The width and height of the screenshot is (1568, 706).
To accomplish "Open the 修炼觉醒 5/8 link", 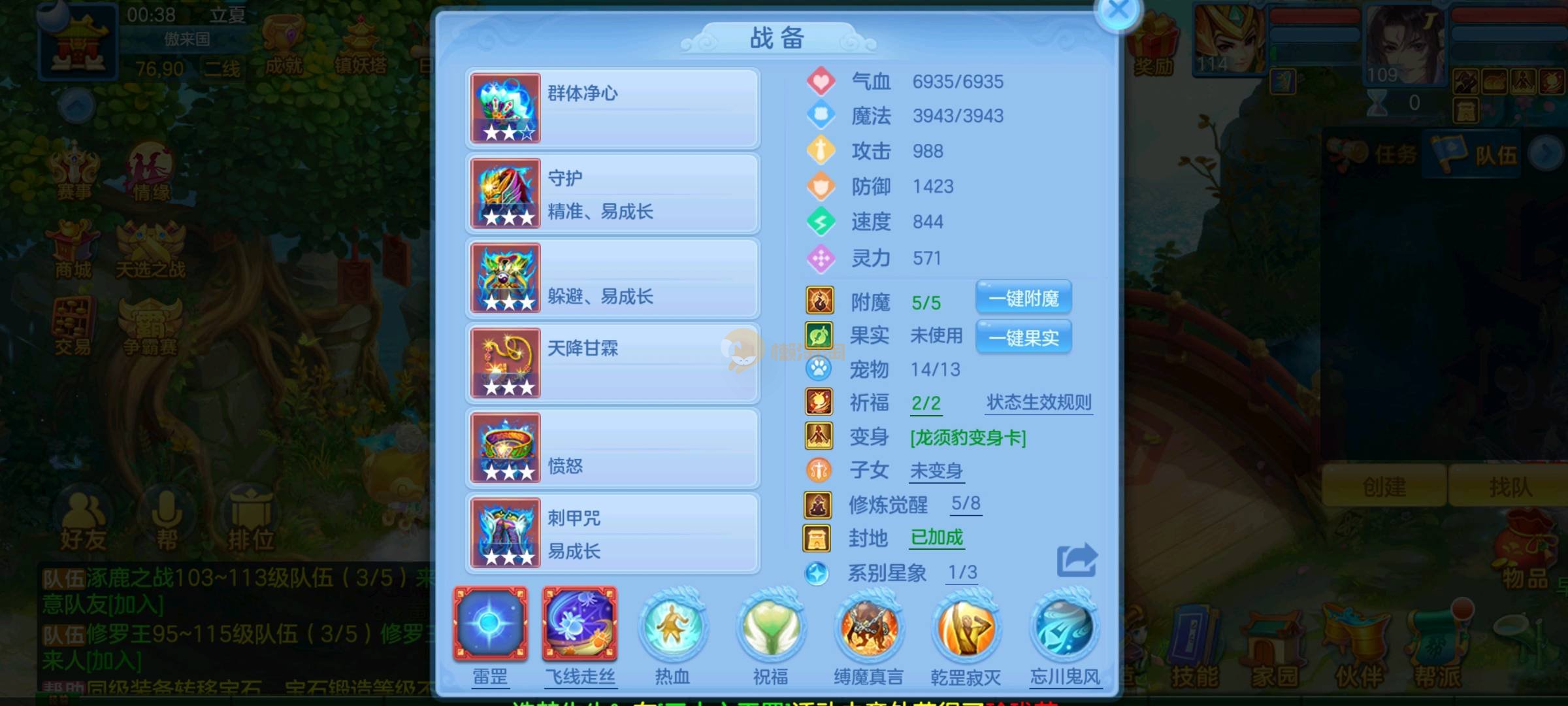I will pos(965,503).
